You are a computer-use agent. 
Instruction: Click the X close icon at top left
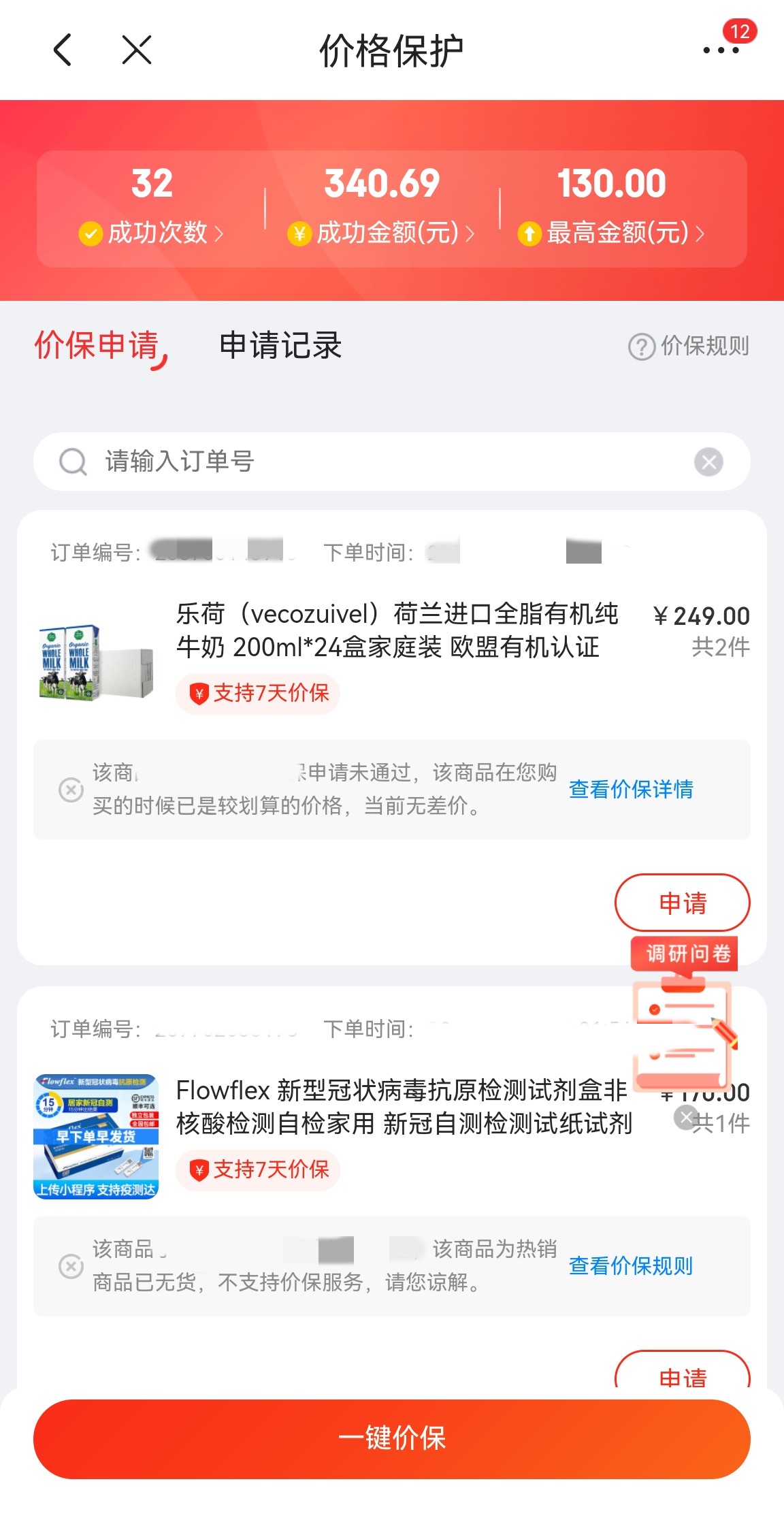(x=135, y=50)
